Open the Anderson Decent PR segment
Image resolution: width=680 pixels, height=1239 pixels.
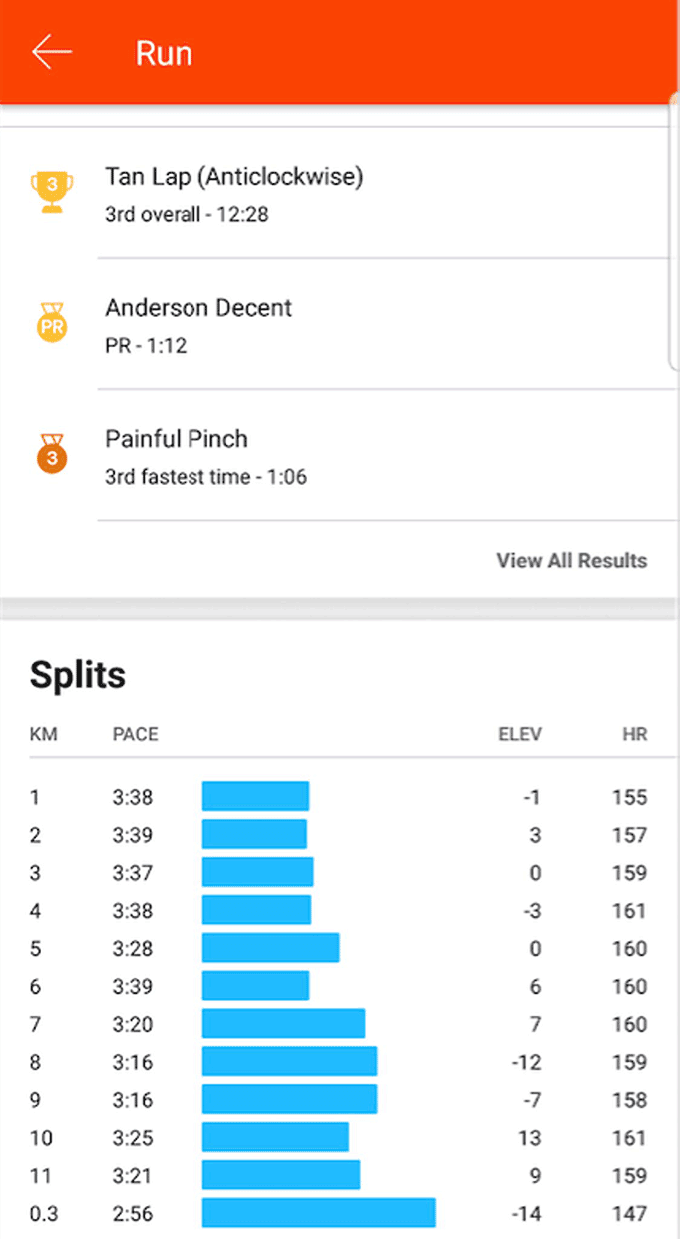click(340, 324)
